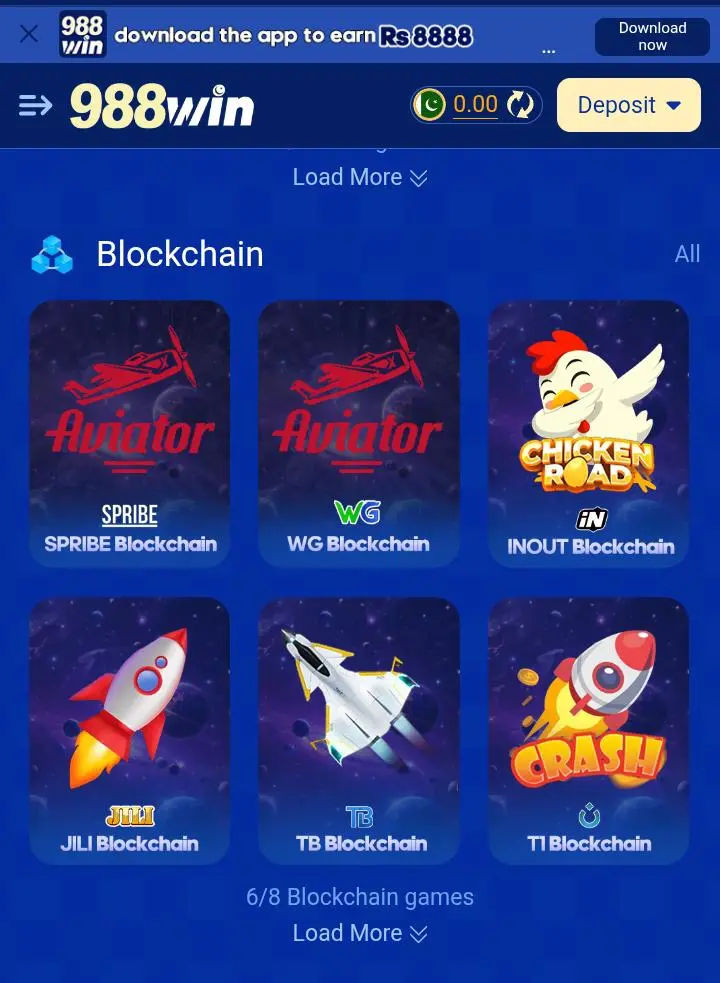Select the TB Blockchain jet game
This screenshot has height=983, width=720.
click(359, 730)
